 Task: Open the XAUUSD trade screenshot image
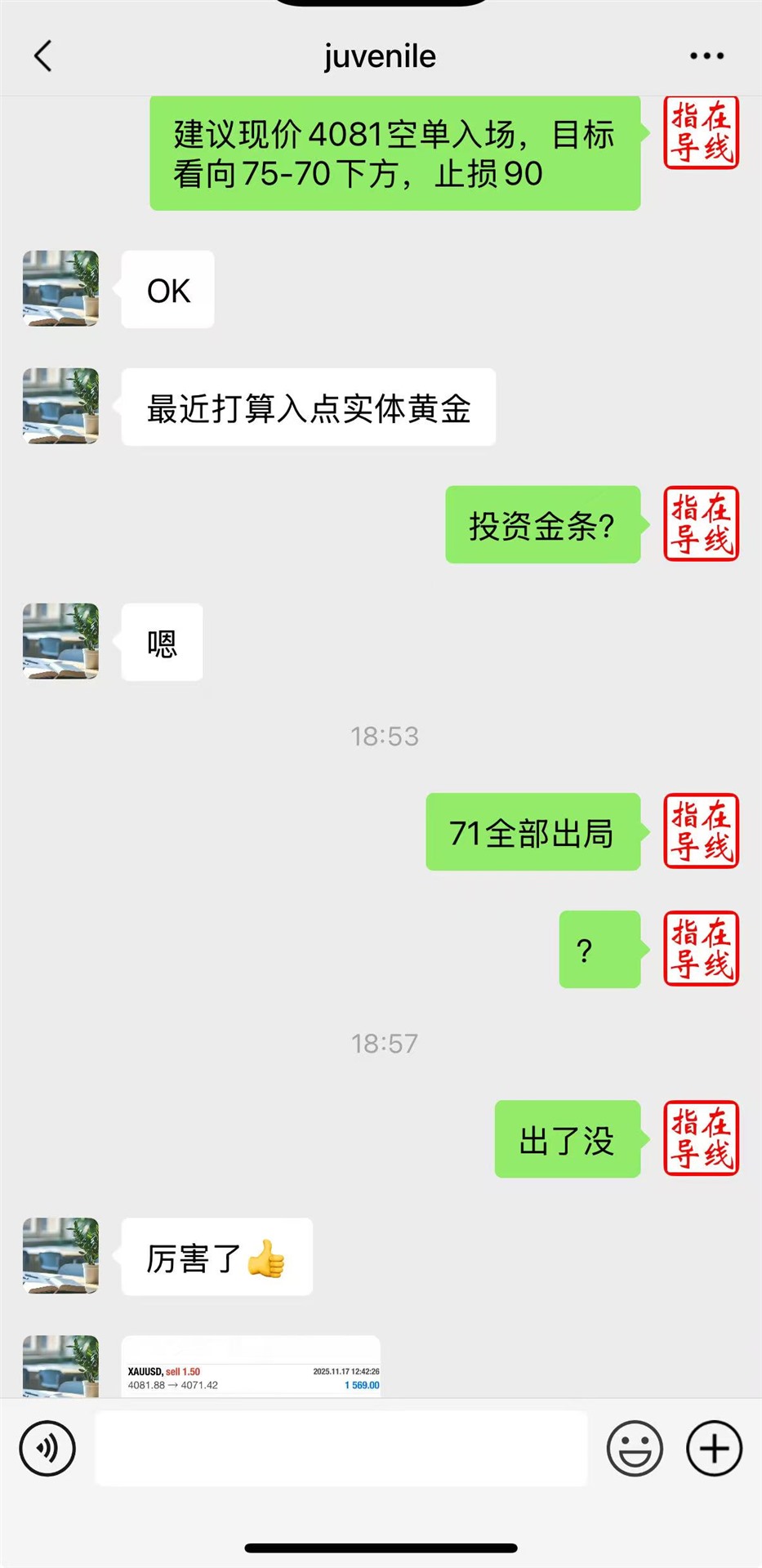[252, 1367]
